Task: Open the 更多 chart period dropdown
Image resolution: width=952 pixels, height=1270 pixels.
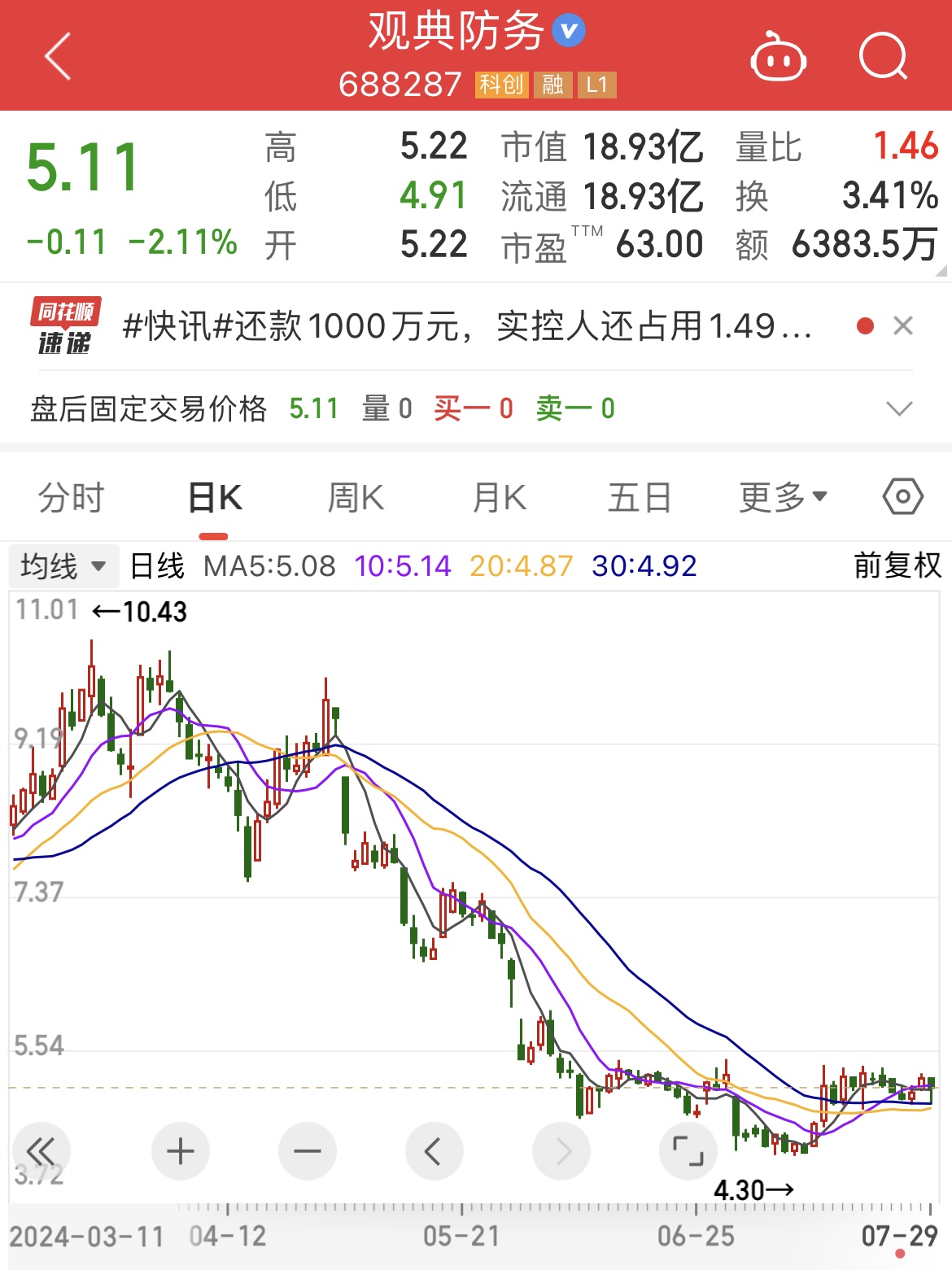Action: pos(782,498)
